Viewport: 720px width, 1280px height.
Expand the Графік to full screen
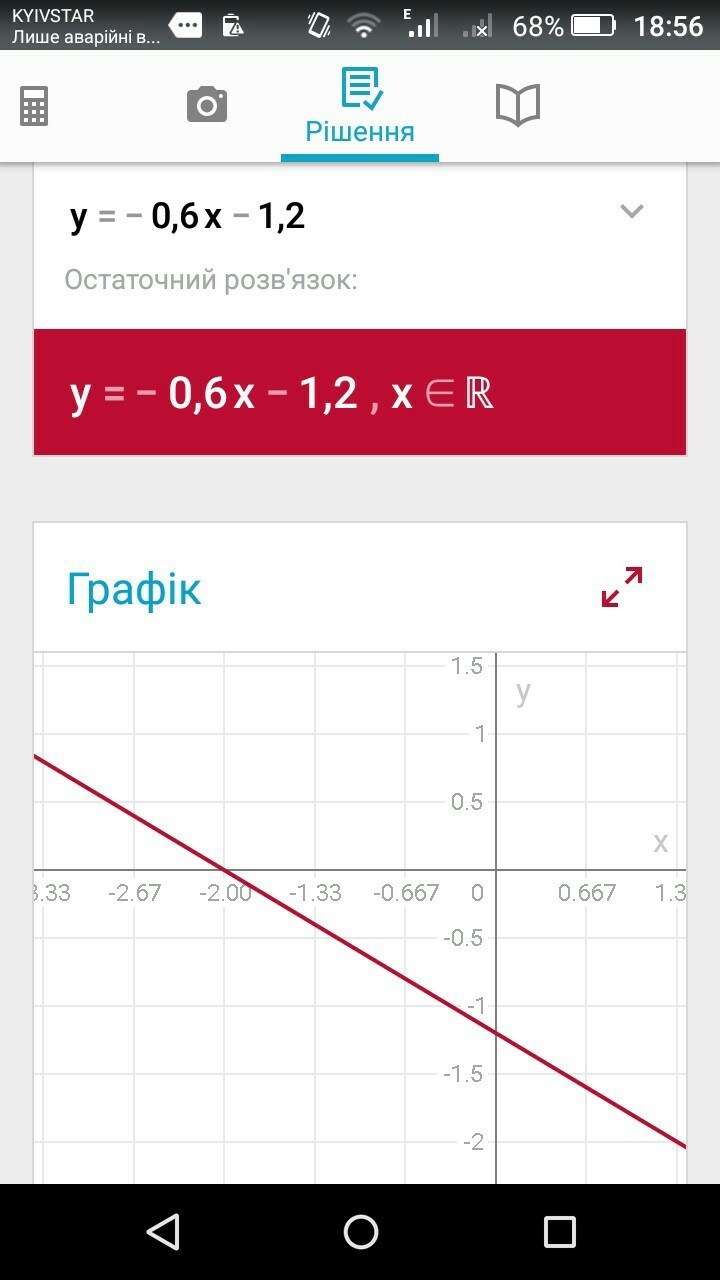[621, 587]
